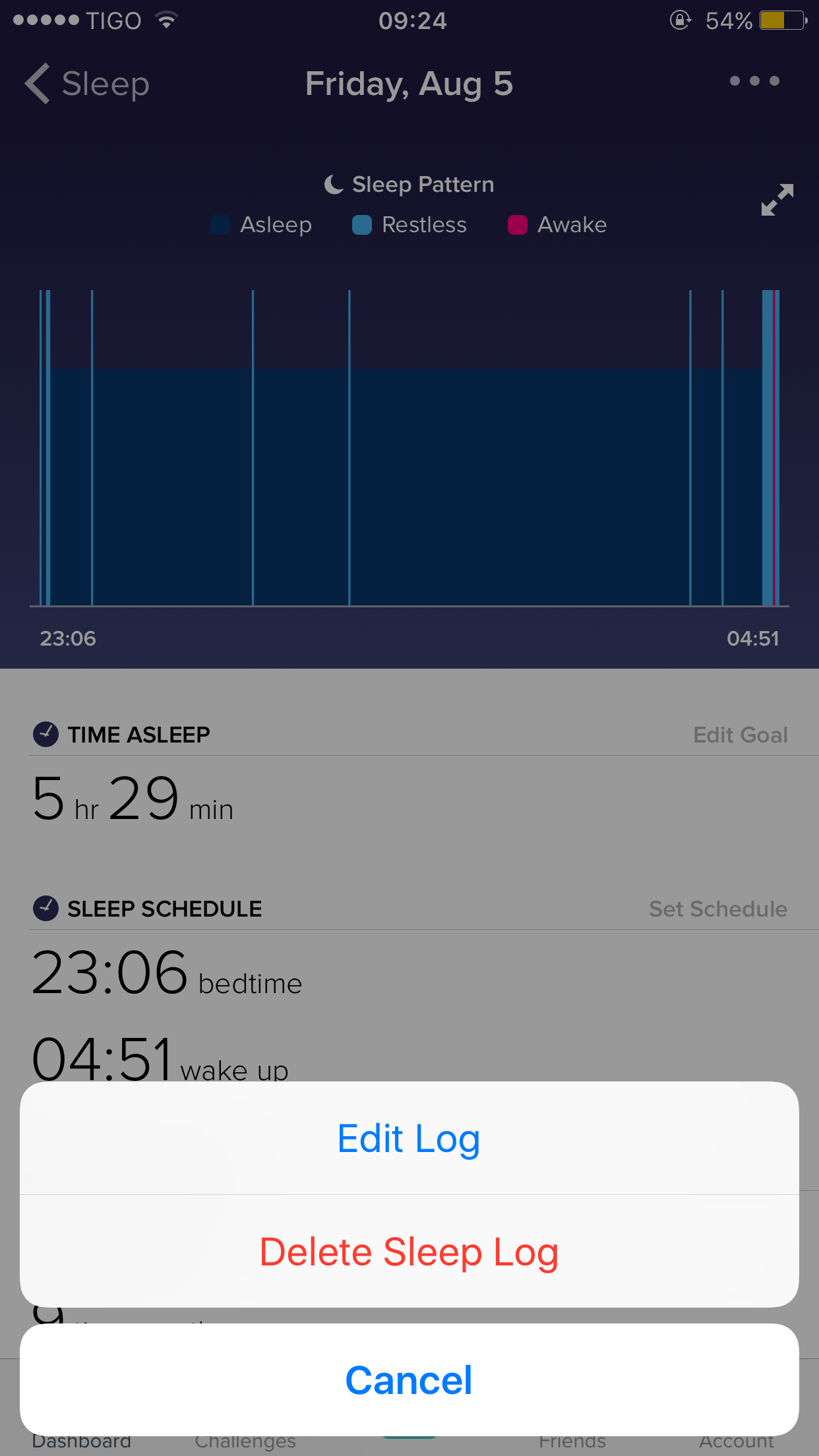Tap Edit Log option
This screenshot has width=819, height=1456.
click(x=409, y=1139)
